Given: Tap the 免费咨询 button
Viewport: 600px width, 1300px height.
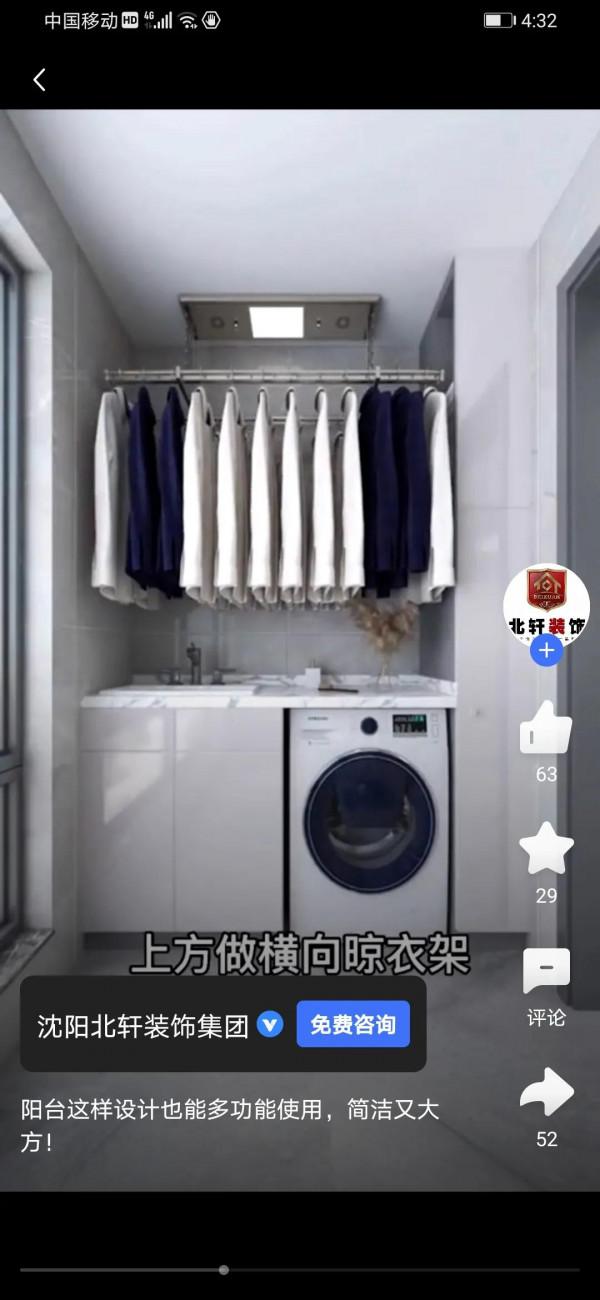Looking at the screenshot, I should pos(353,1024).
